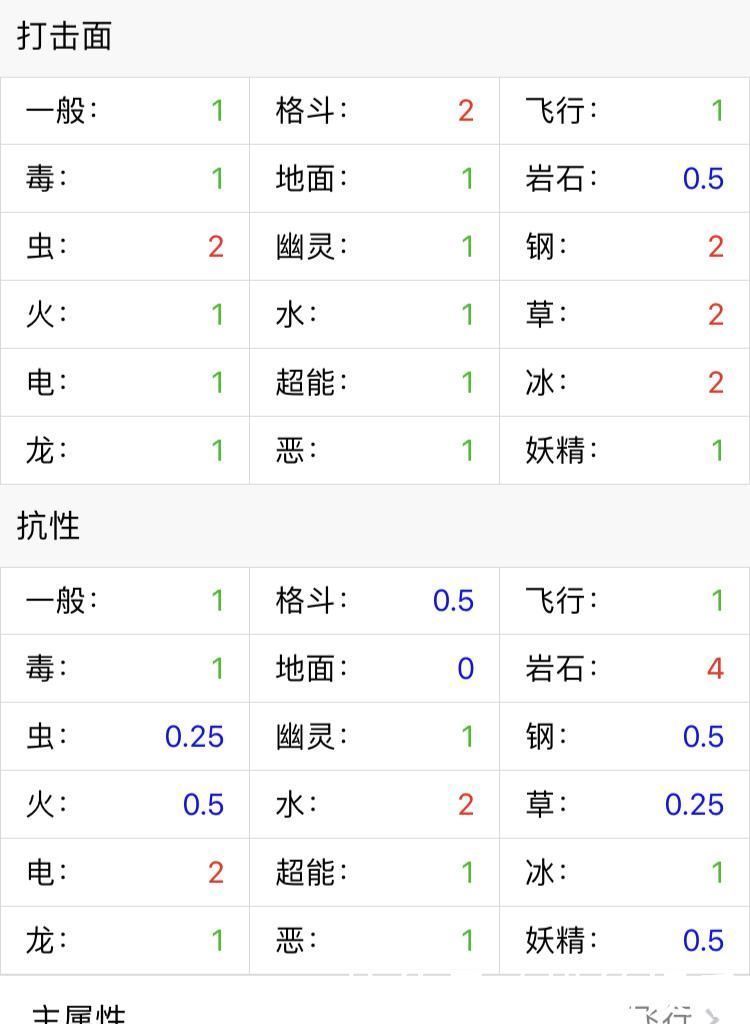Click the 格斗 cell showing value 2
The image size is (750, 1024).
[375, 111]
